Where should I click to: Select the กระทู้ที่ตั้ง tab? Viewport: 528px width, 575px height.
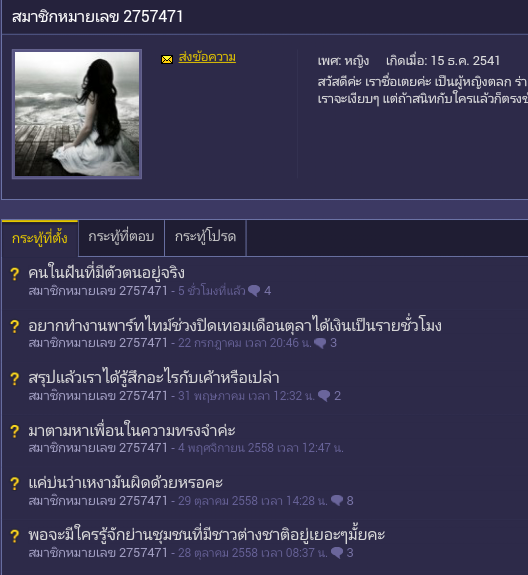point(40,238)
